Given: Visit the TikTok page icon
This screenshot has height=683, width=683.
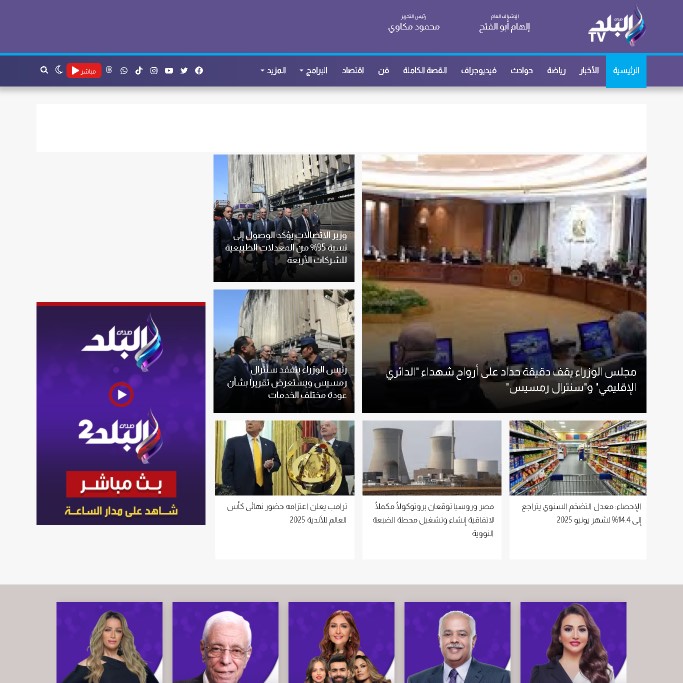Looking at the screenshot, I should tap(139, 71).
